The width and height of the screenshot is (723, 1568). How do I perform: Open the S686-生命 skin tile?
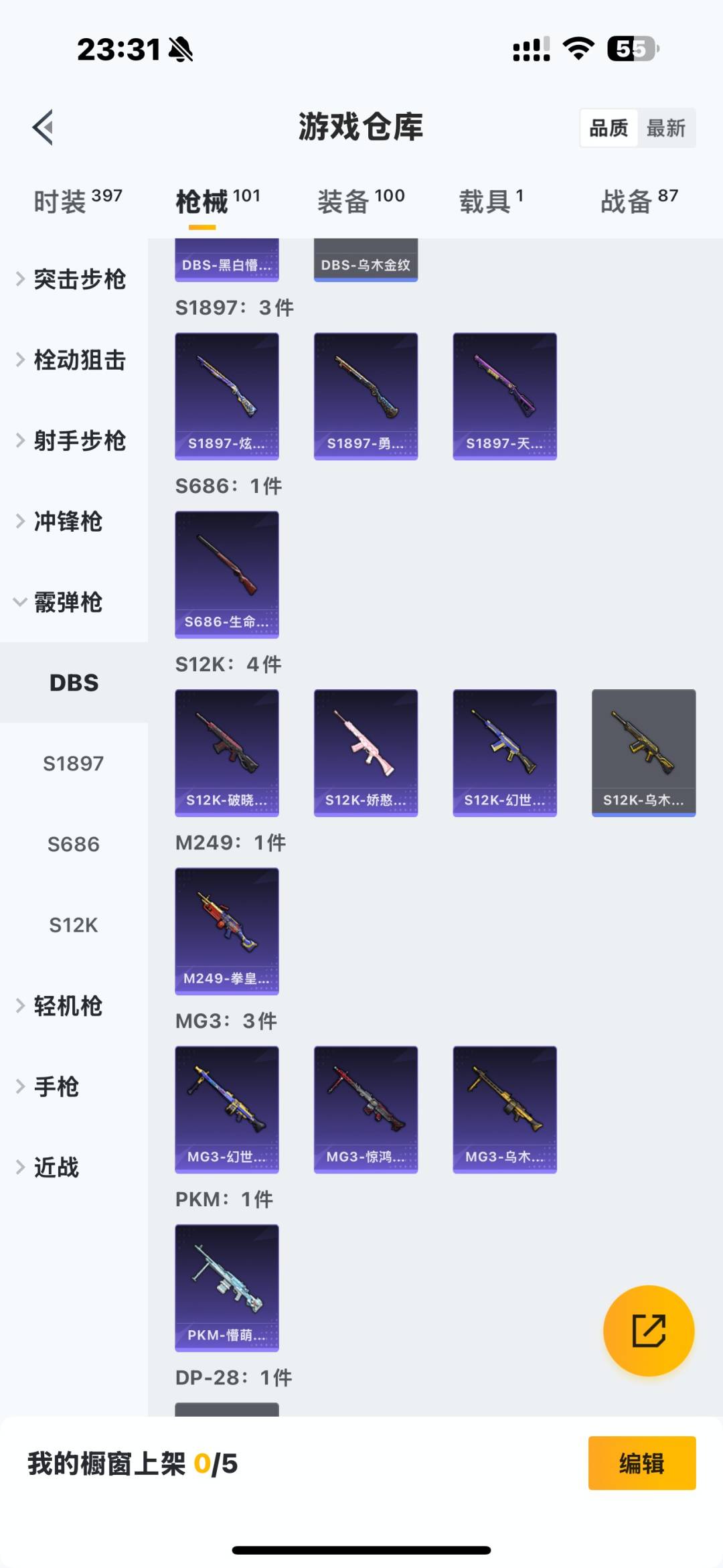(x=227, y=574)
